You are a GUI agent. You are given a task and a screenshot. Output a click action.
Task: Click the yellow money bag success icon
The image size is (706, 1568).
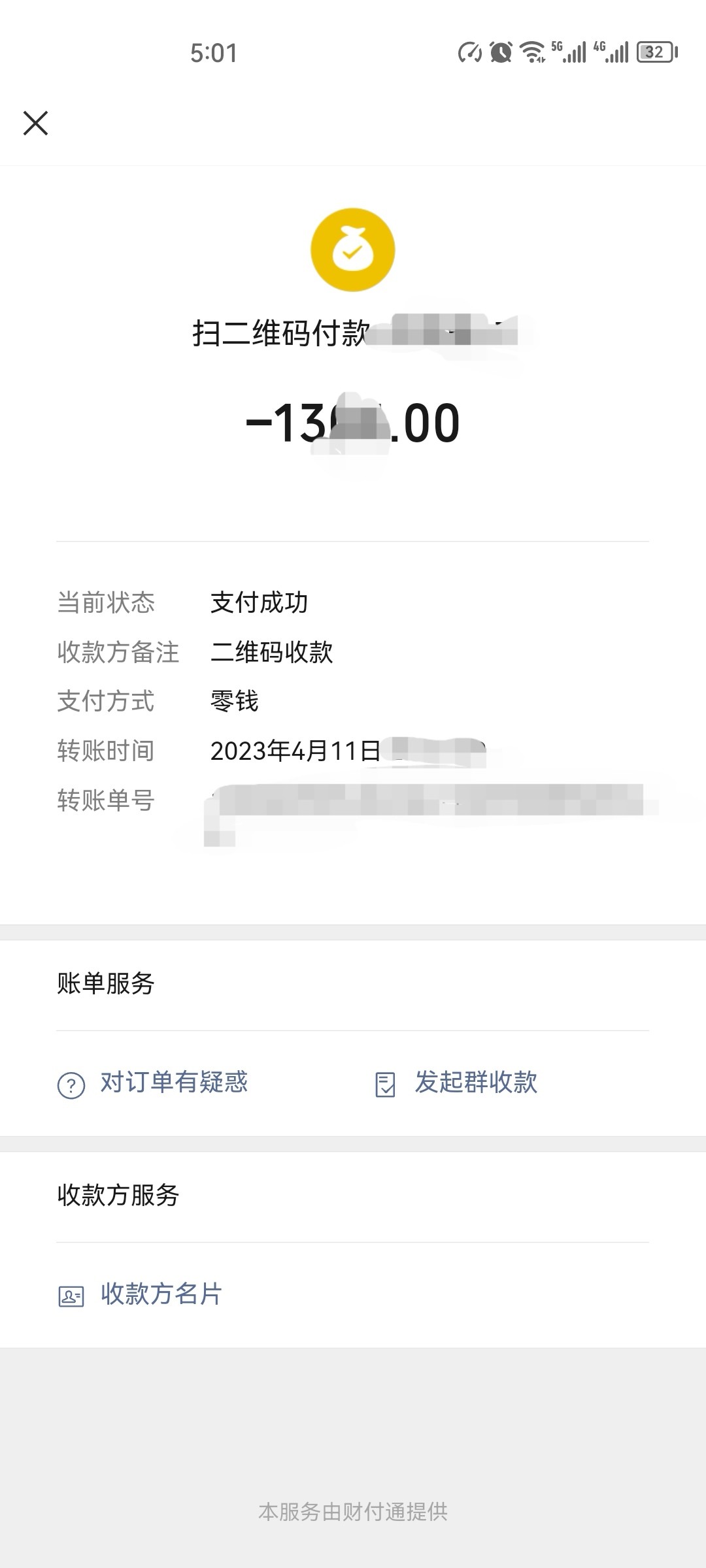(x=353, y=248)
